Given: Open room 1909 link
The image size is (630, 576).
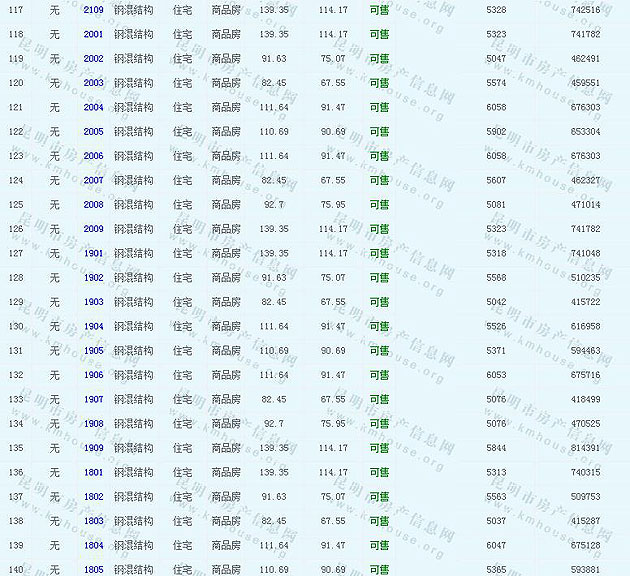Looking at the screenshot, I should pos(93,448).
